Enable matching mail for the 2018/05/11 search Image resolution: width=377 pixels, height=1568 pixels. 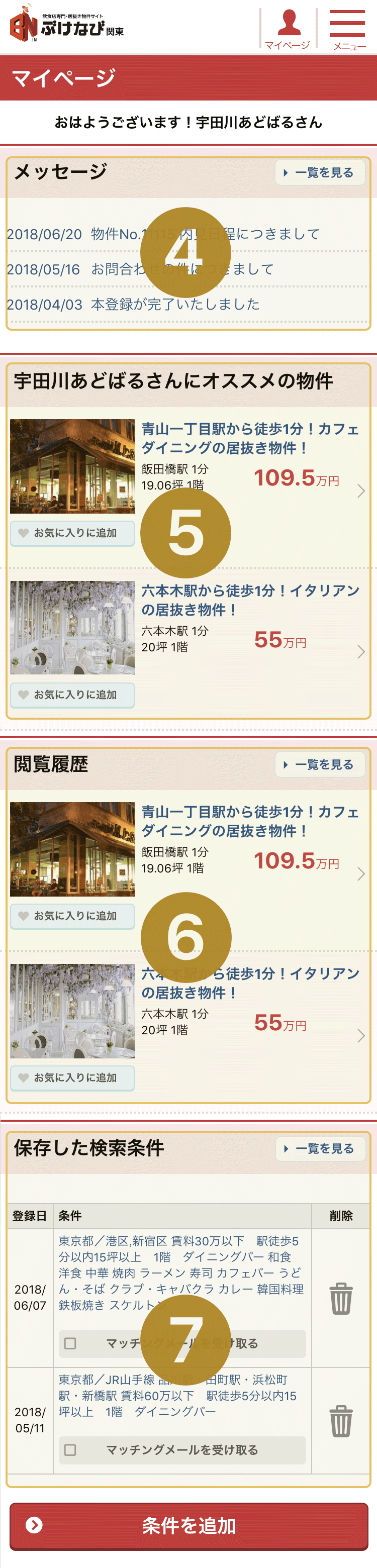(71, 1450)
